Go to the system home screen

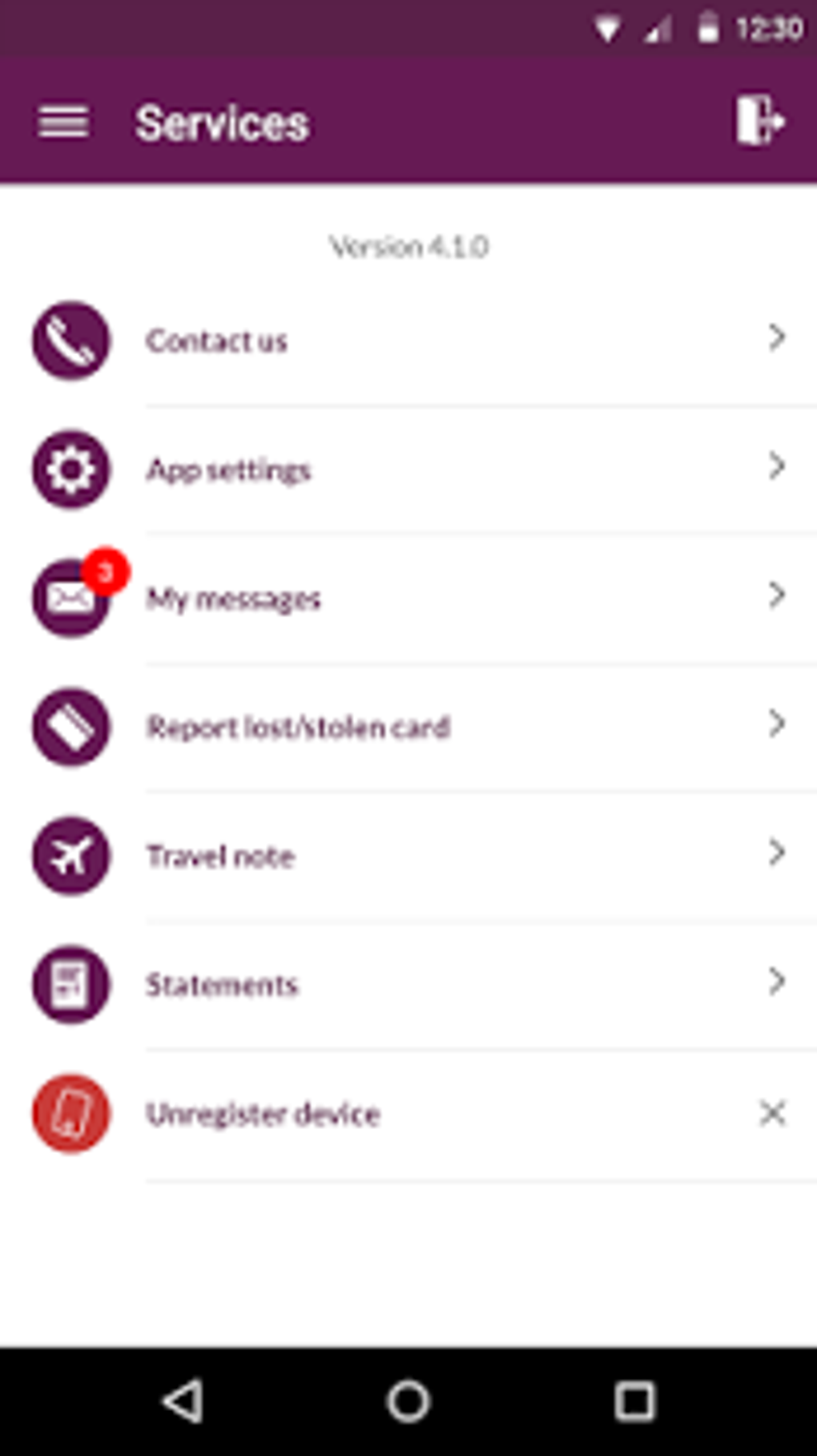click(x=408, y=1401)
